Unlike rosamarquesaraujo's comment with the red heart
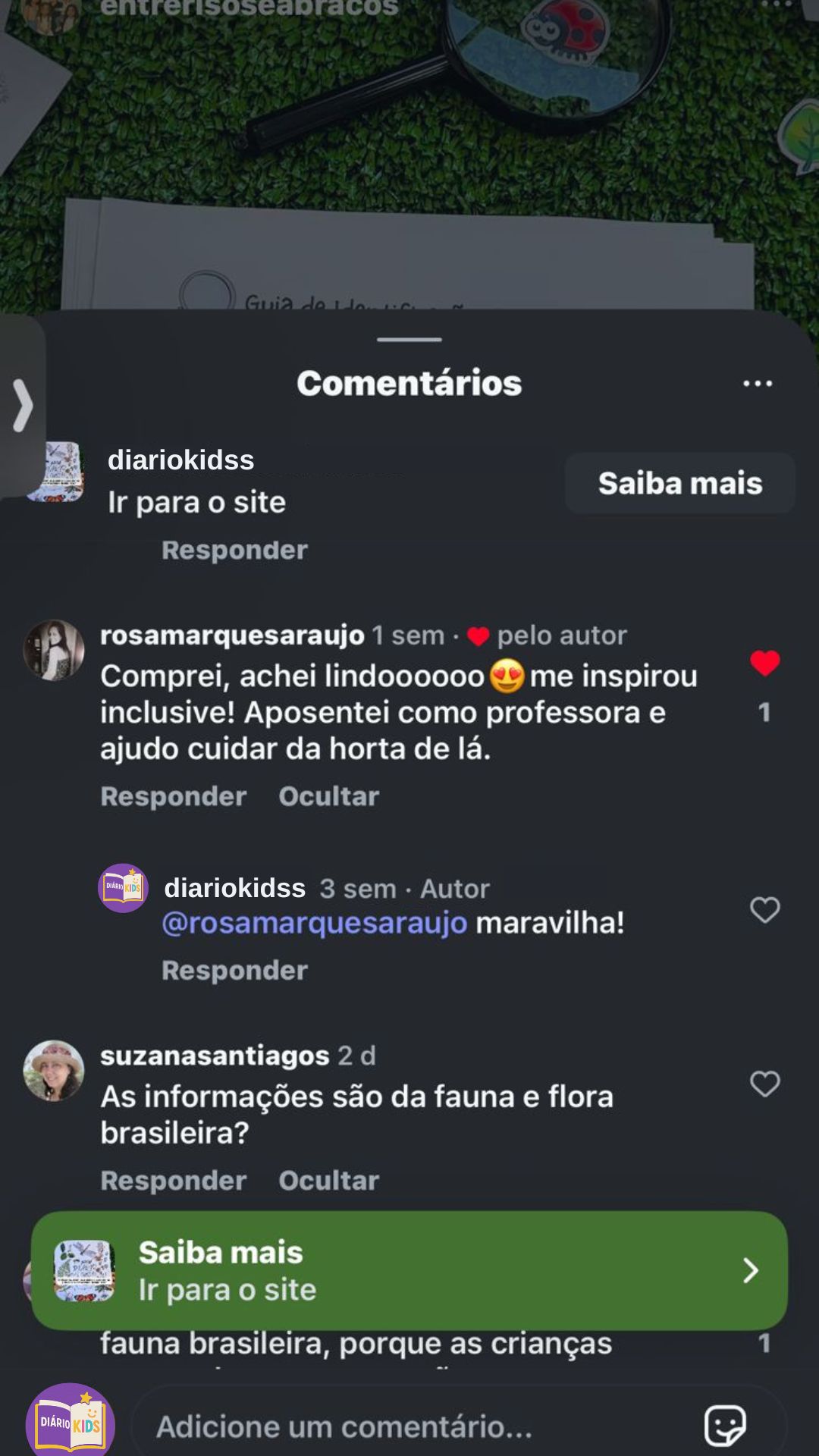 point(764,664)
